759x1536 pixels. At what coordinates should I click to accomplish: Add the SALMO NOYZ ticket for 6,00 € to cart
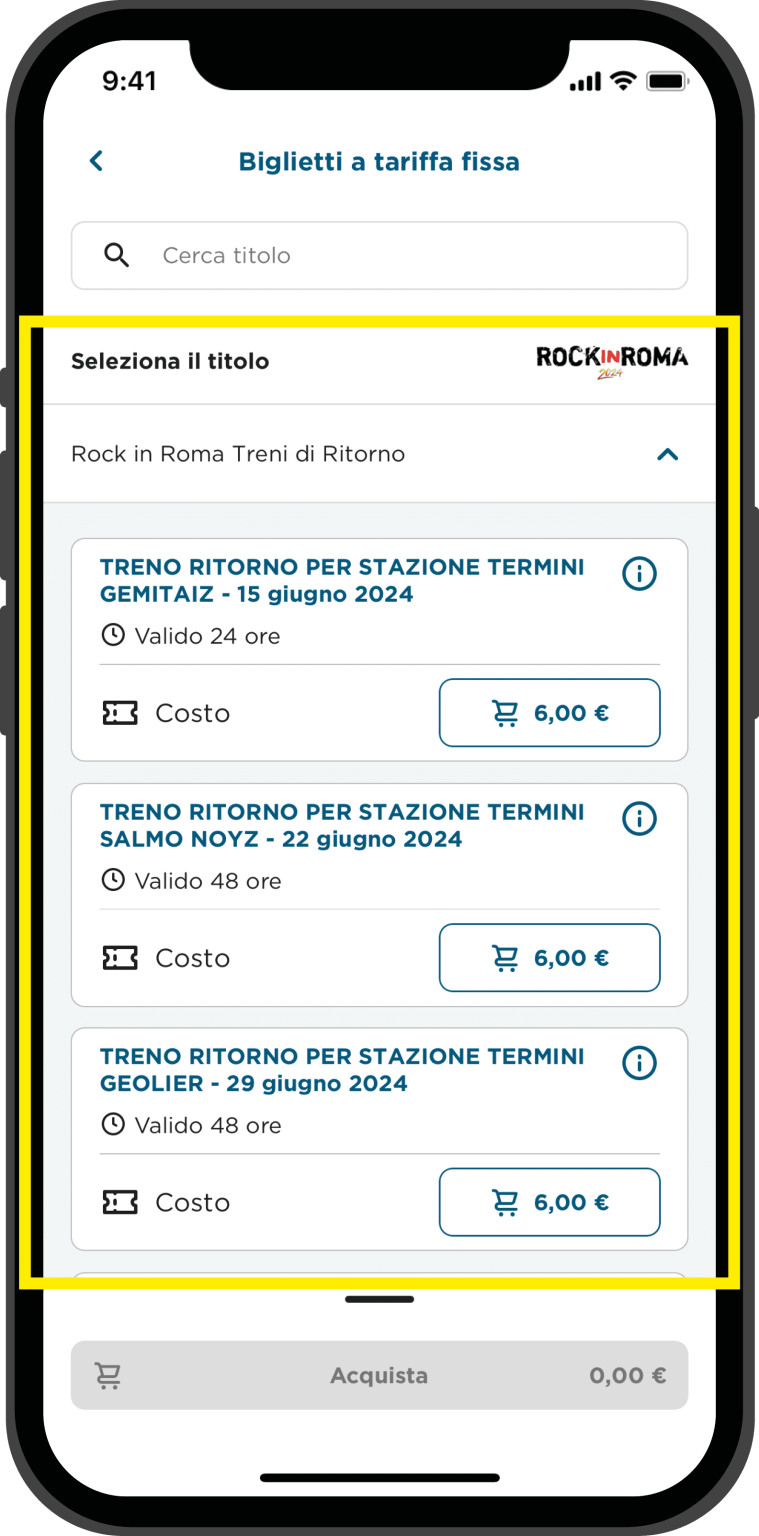pyautogui.click(x=550, y=958)
